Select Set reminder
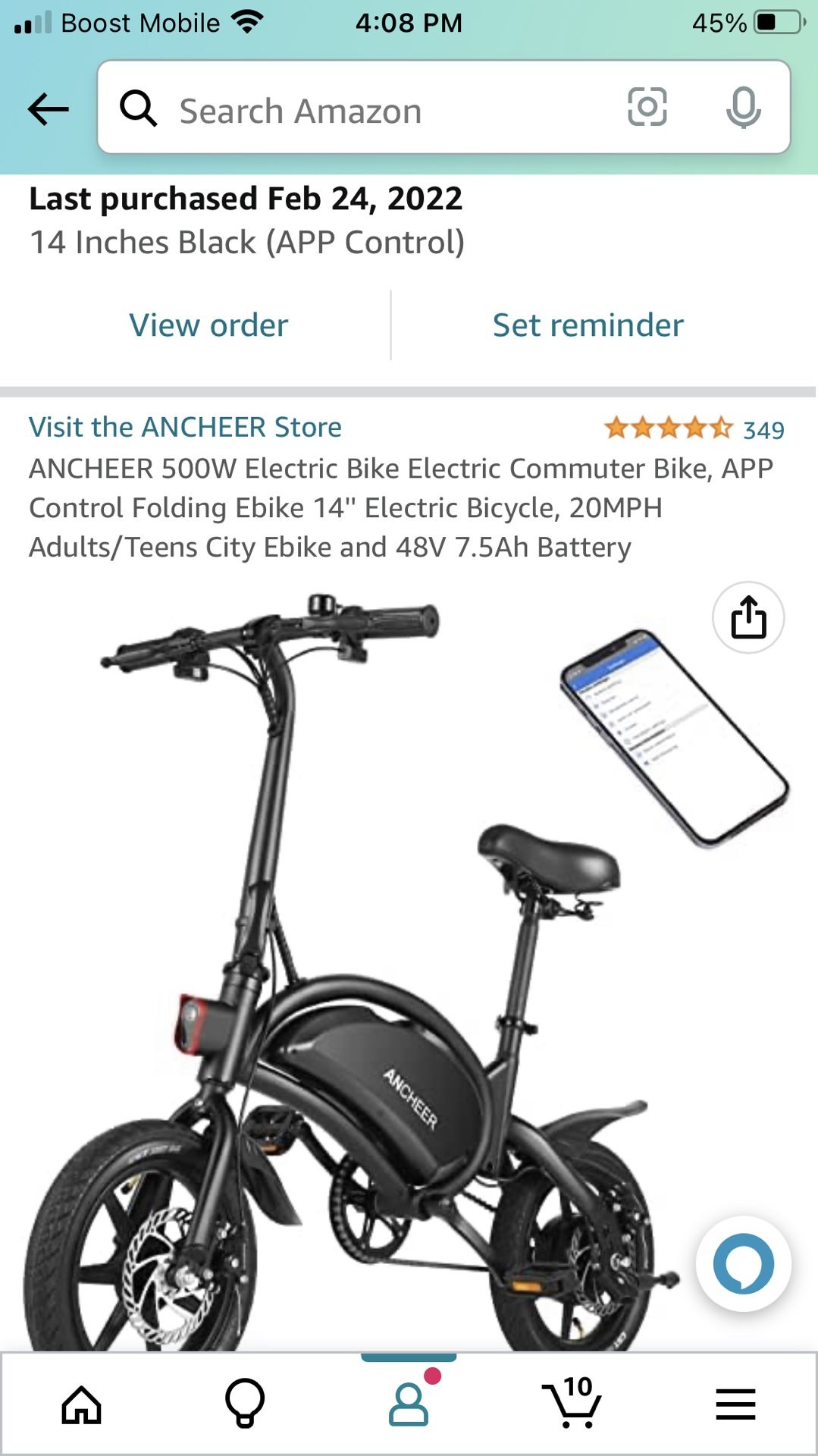 click(x=588, y=325)
